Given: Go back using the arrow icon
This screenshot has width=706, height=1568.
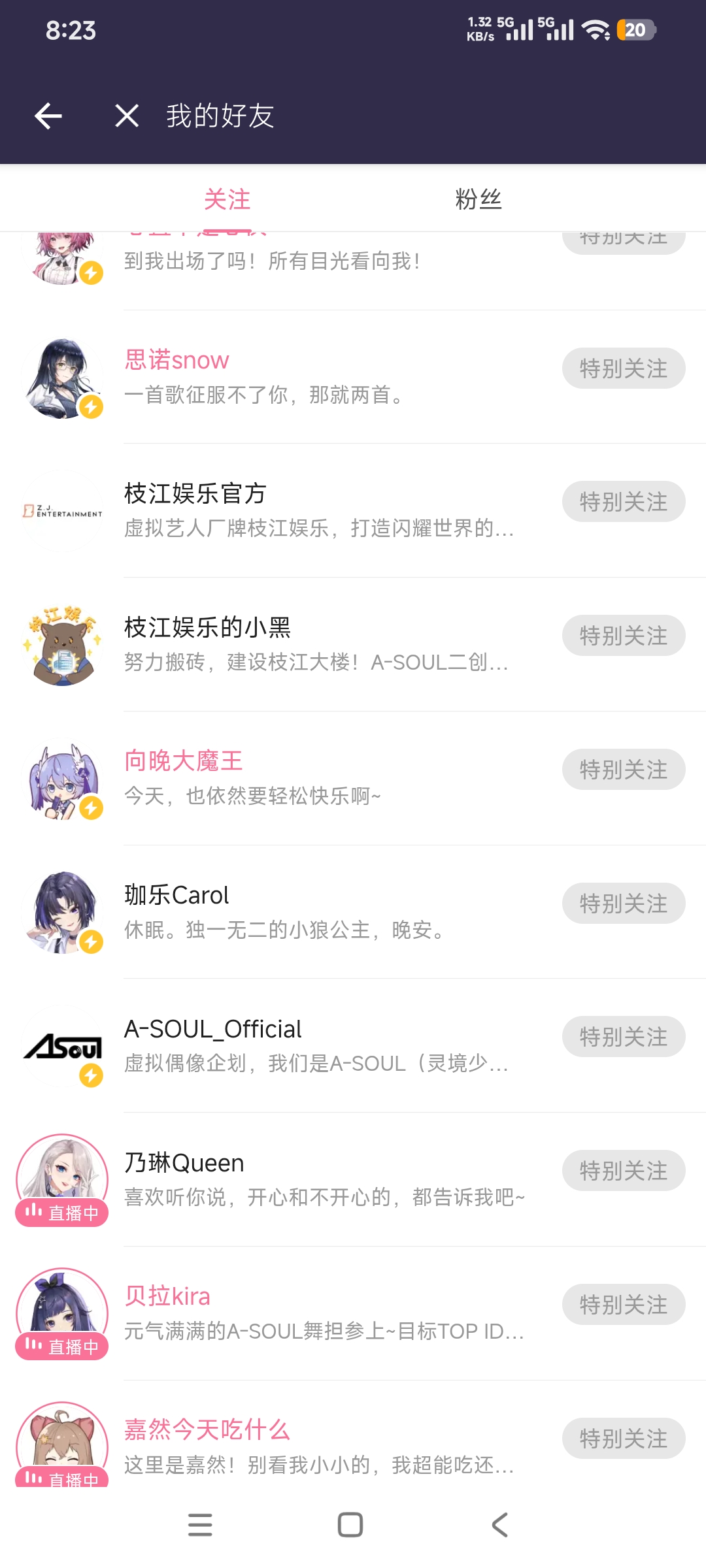Looking at the screenshot, I should click(48, 116).
